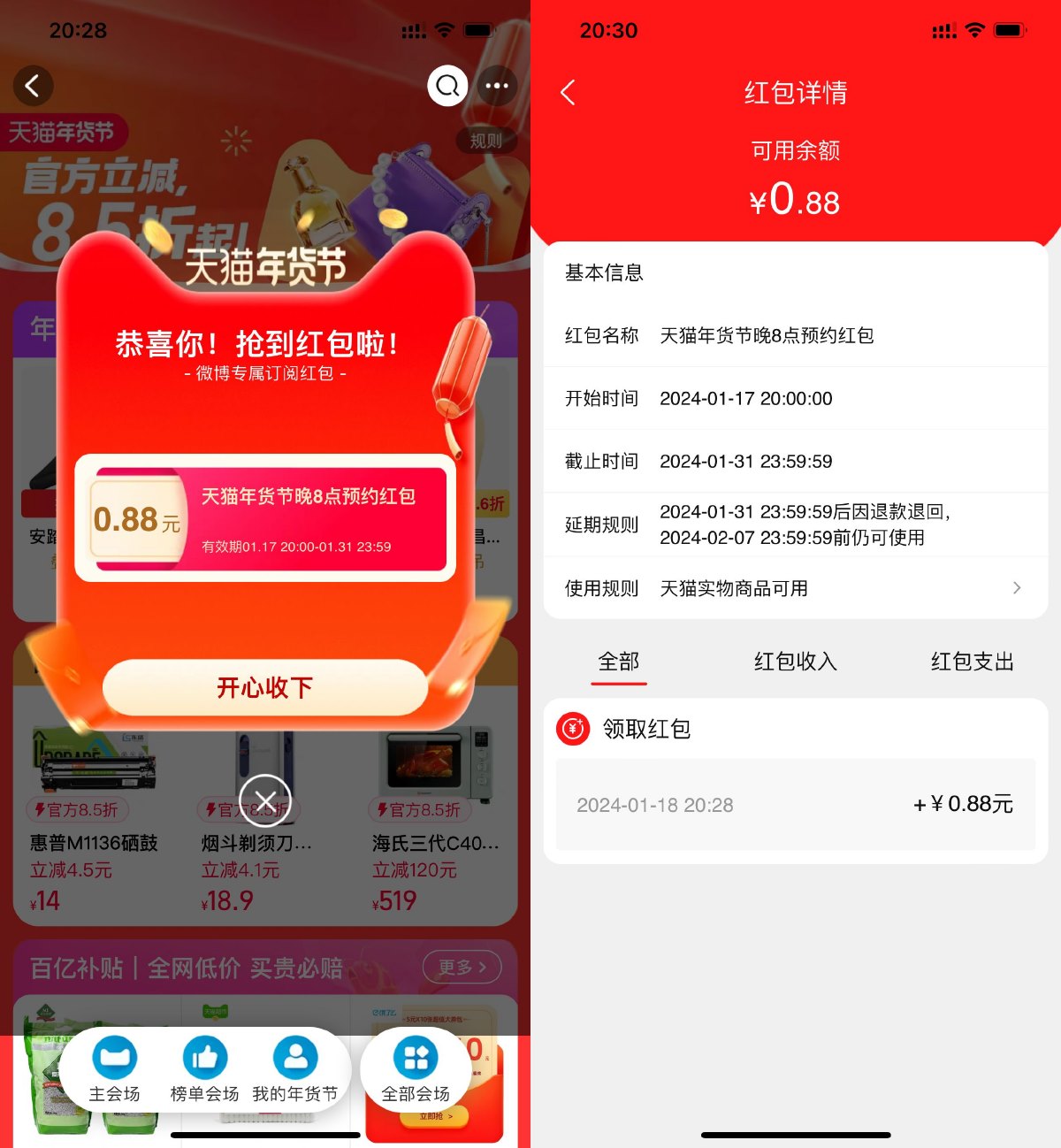This screenshot has height=1148, width=1061.
Task: Select the 主会场 bottom navigation icon
Action: tap(116, 1058)
